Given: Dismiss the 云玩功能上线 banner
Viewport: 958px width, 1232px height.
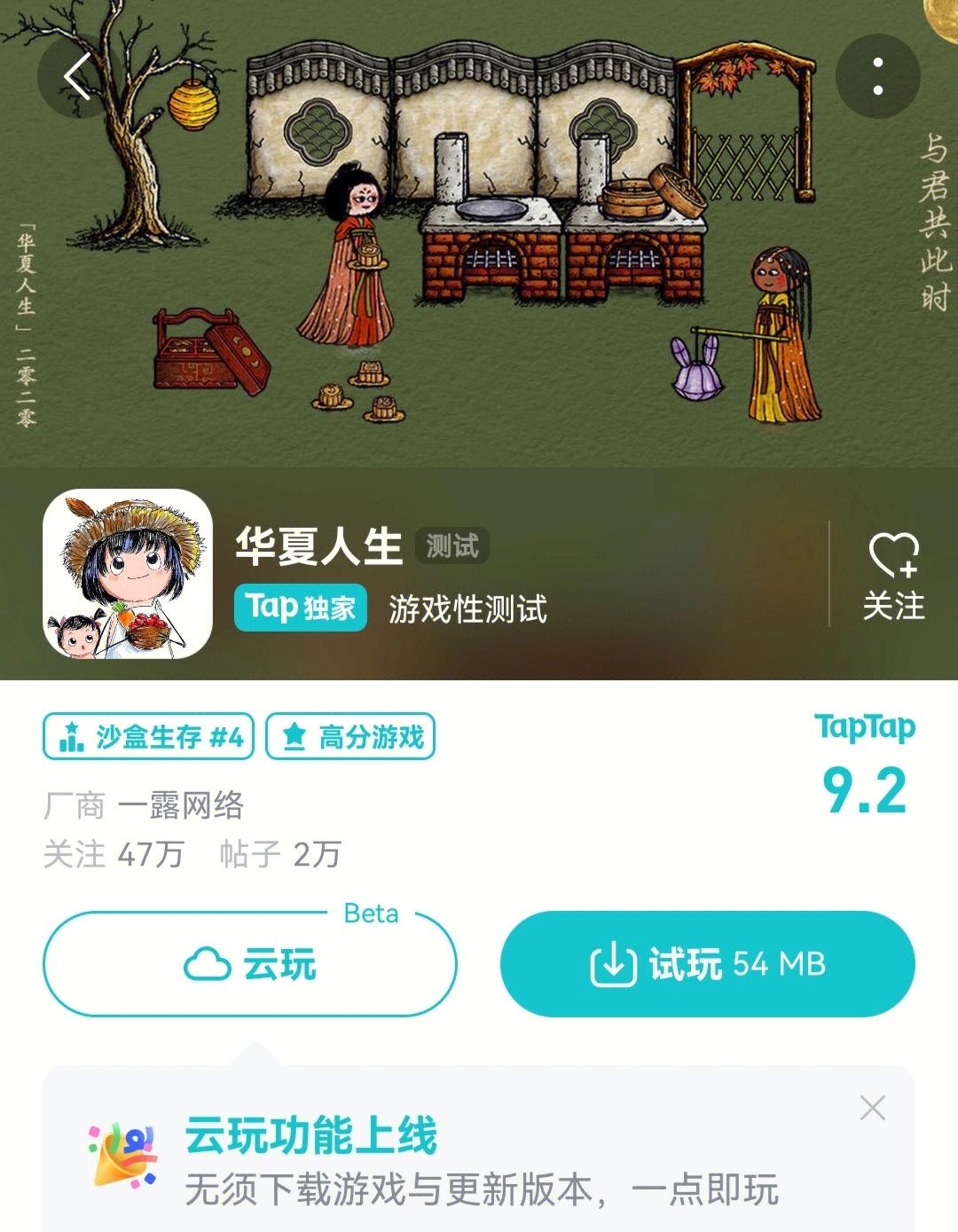Looking at the screenshot, I should pos(872,1108).
